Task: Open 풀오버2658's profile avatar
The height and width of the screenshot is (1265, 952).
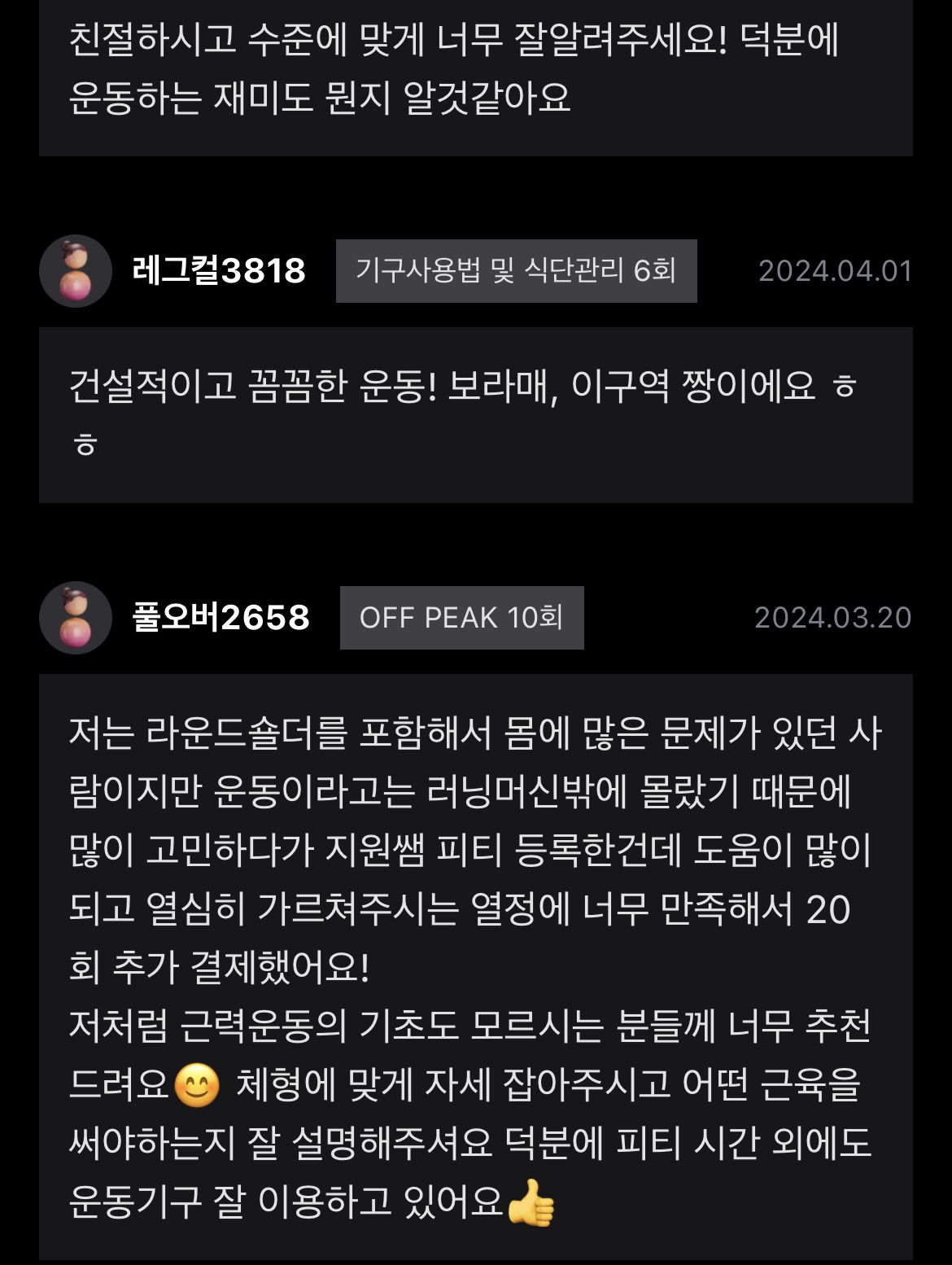Action: [x=76, y=618]
